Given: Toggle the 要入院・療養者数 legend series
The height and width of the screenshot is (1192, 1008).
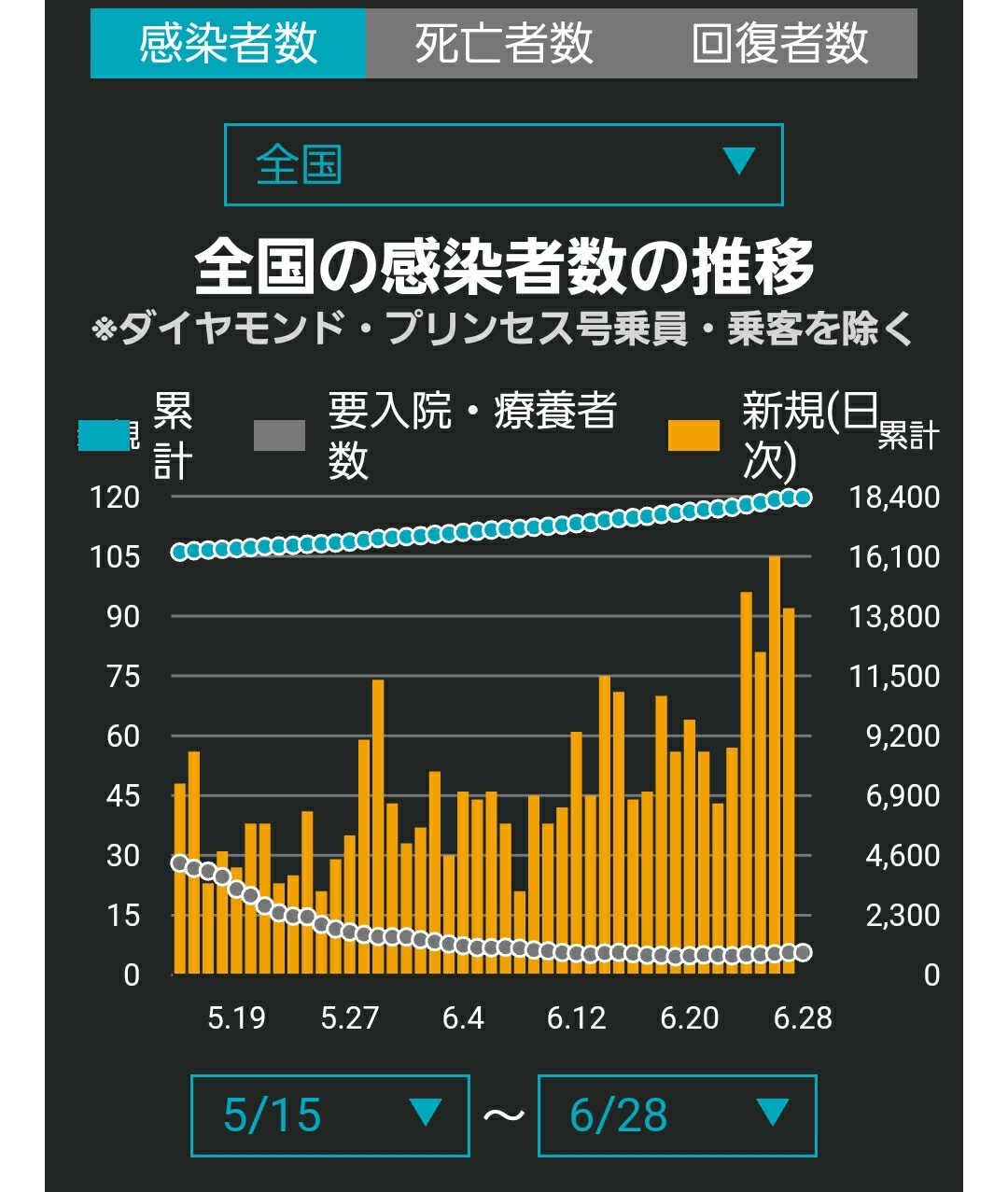Looking at the screenshot, I should (435, 435).
